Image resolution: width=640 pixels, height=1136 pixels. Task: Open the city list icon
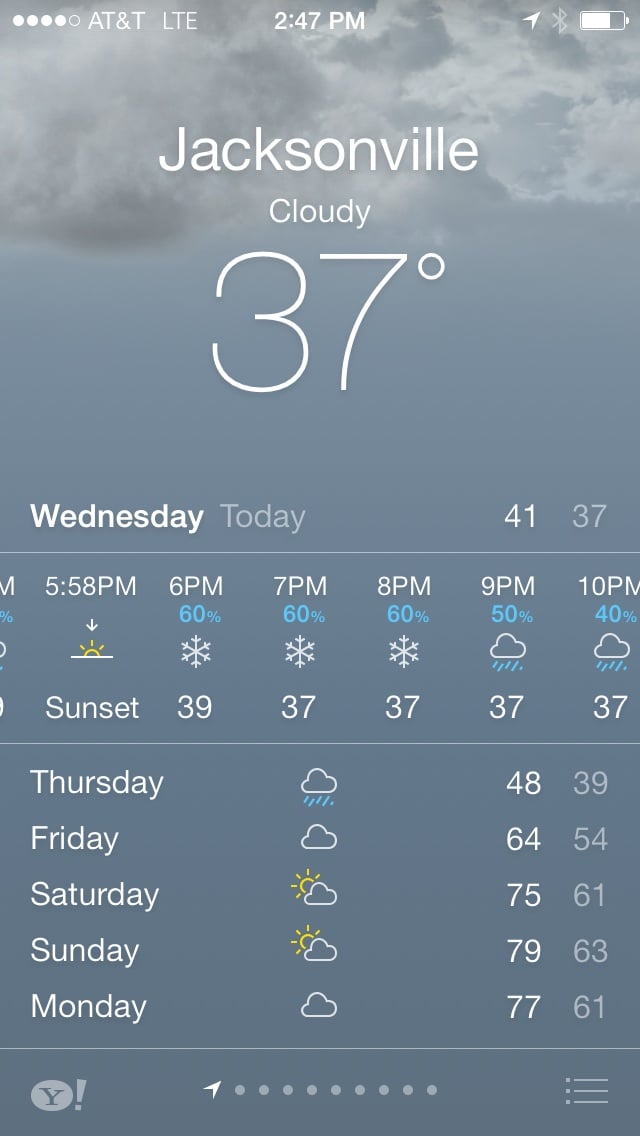[x=586, y=1090]
